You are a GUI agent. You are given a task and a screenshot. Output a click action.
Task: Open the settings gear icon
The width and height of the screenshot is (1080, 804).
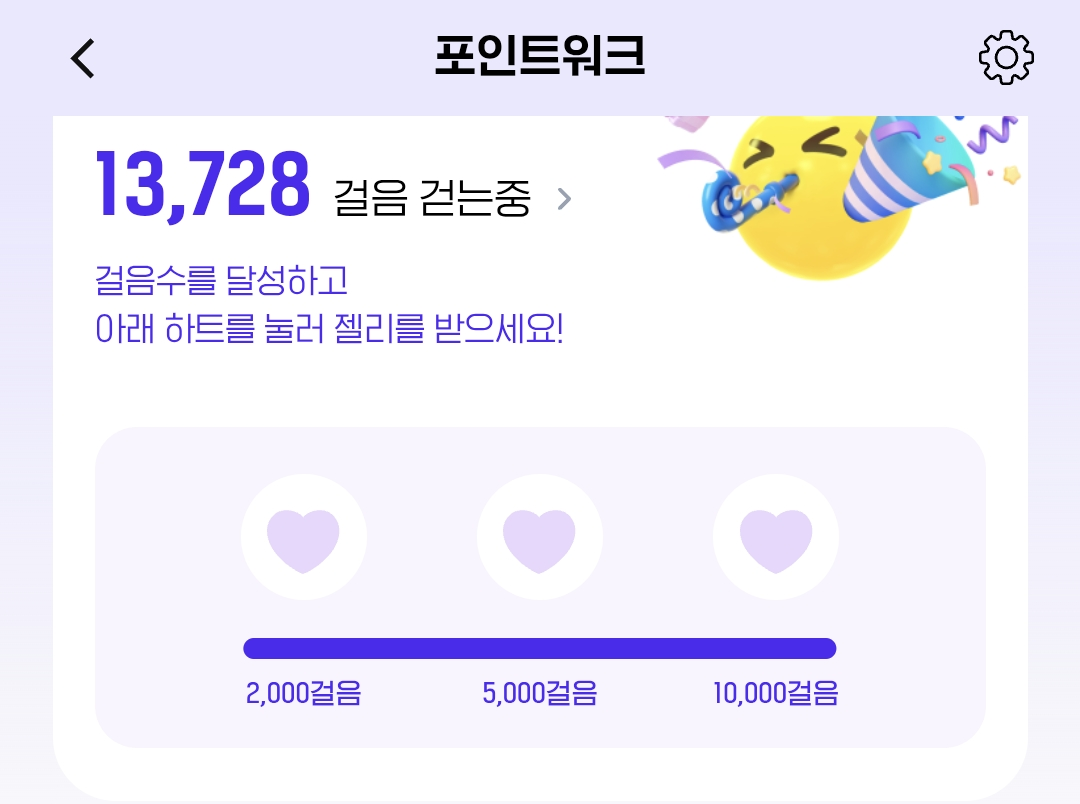pyautogui.click(x=1005, y=58)
